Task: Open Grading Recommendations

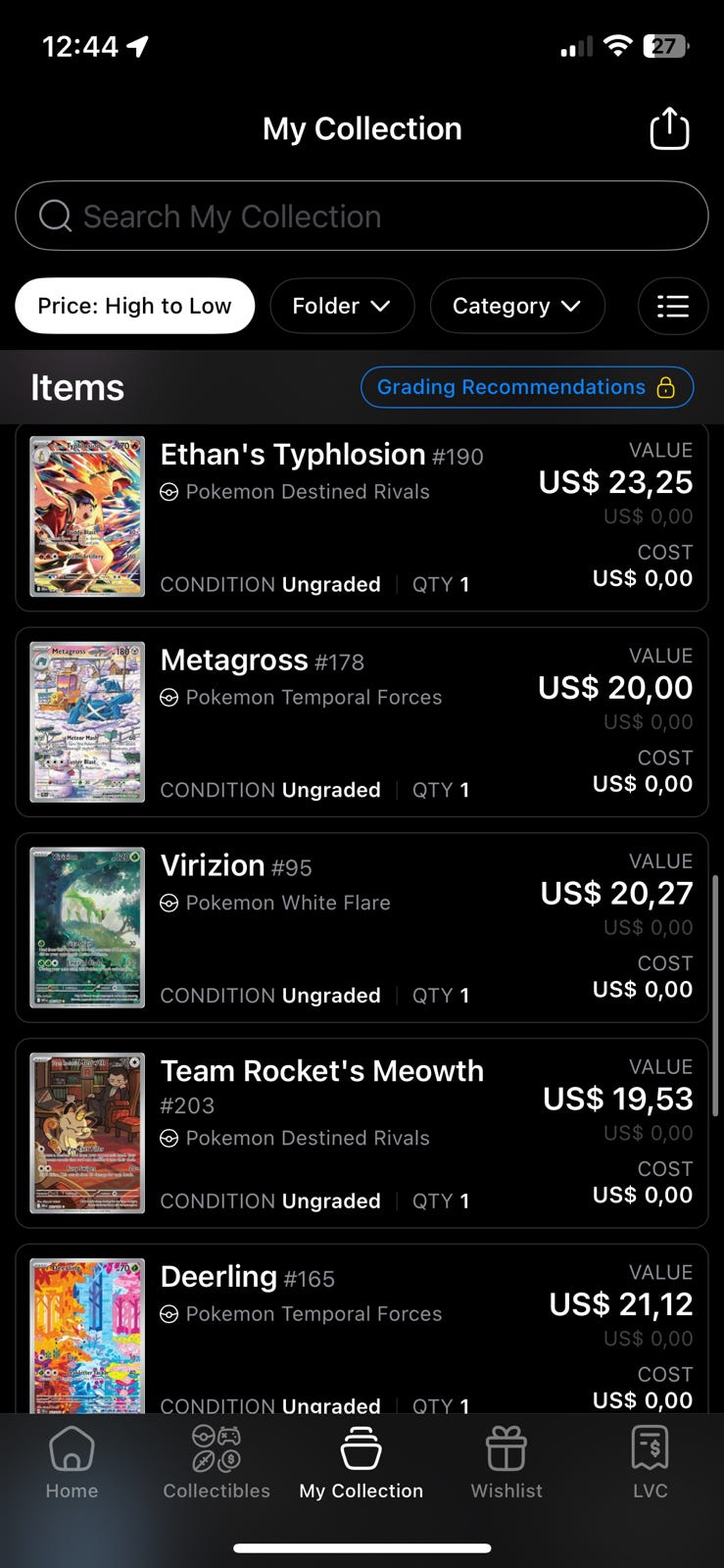Action: (x=526, y=387)
